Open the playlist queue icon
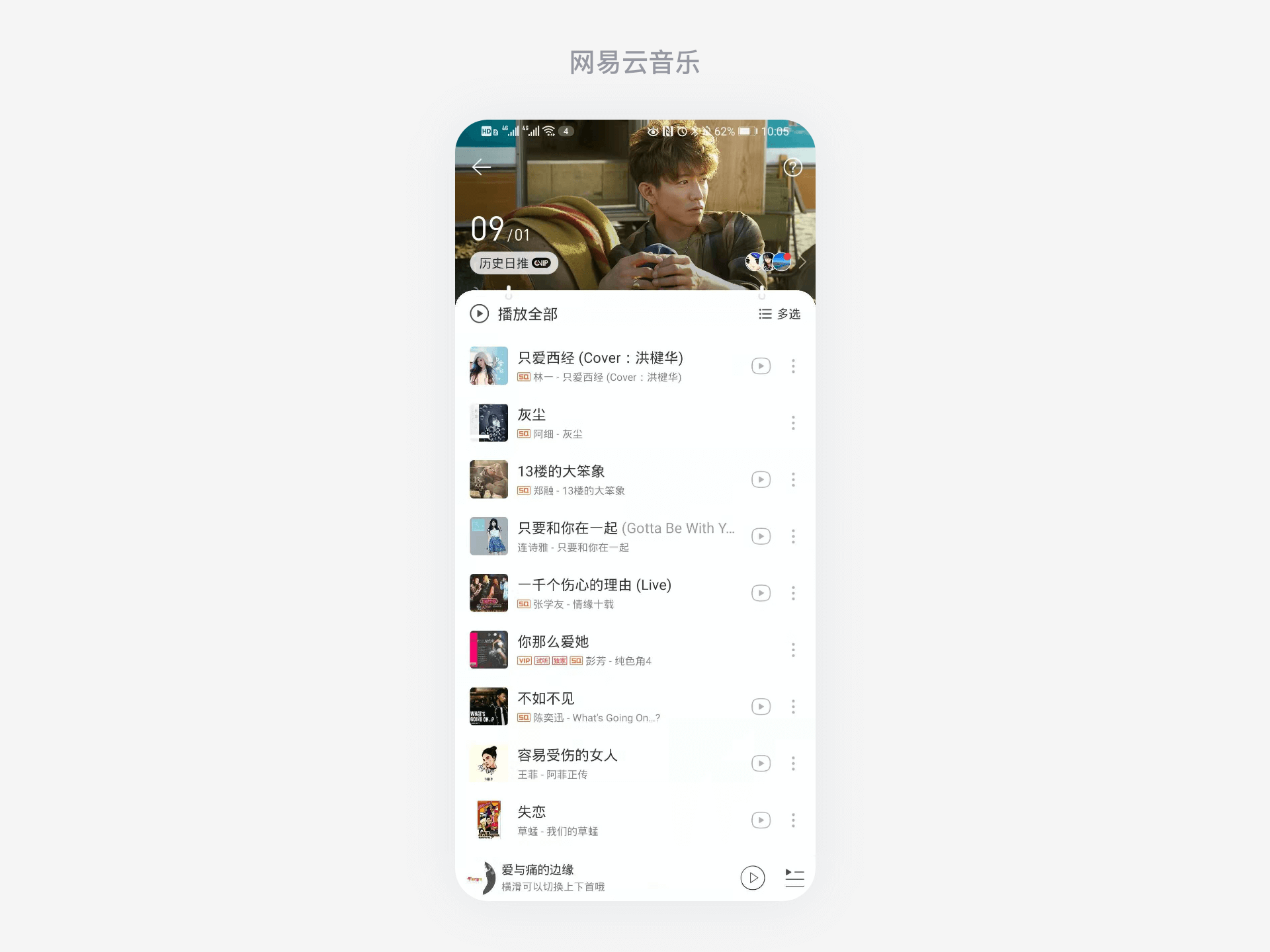Viewport: 1270px width, 952px height. pyautogui.click(x=794, y=878)
